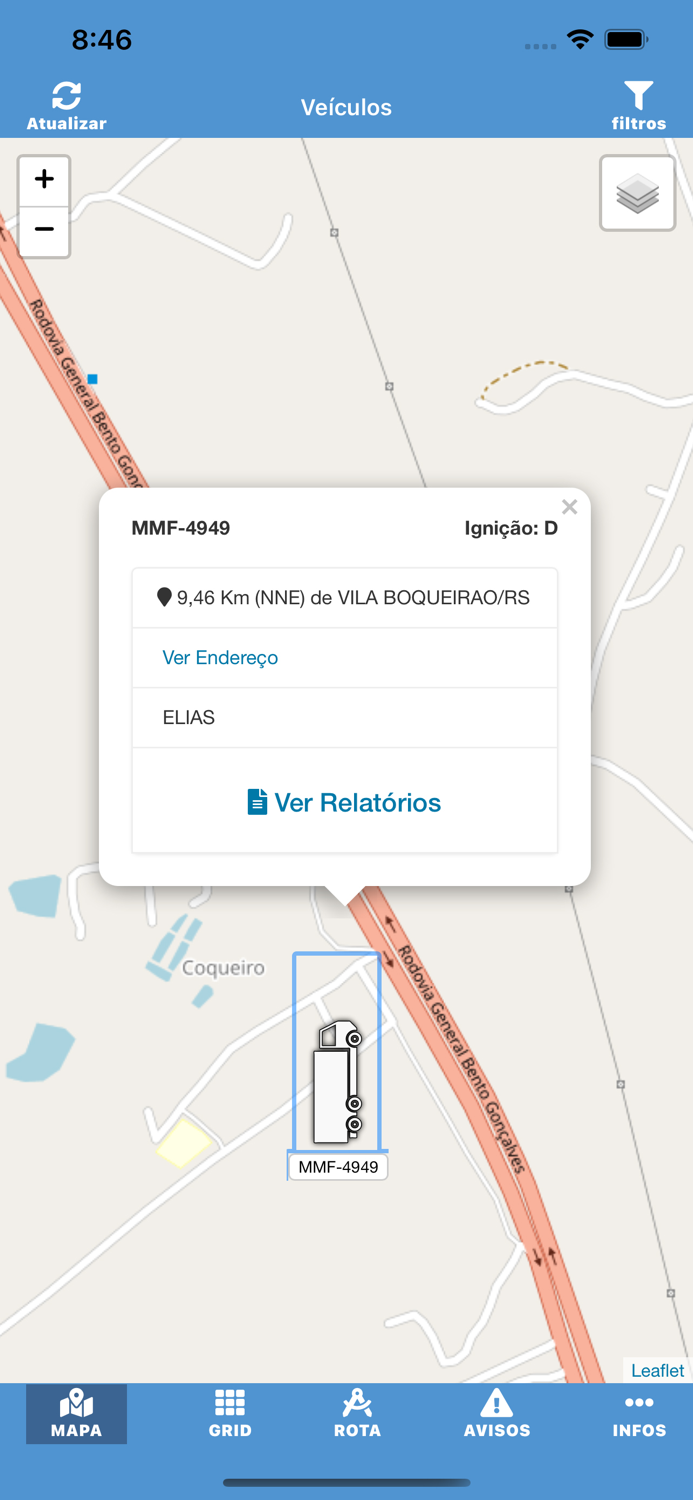Zoom in on the map
The image size is (693, 1500).
coord(44,180)
